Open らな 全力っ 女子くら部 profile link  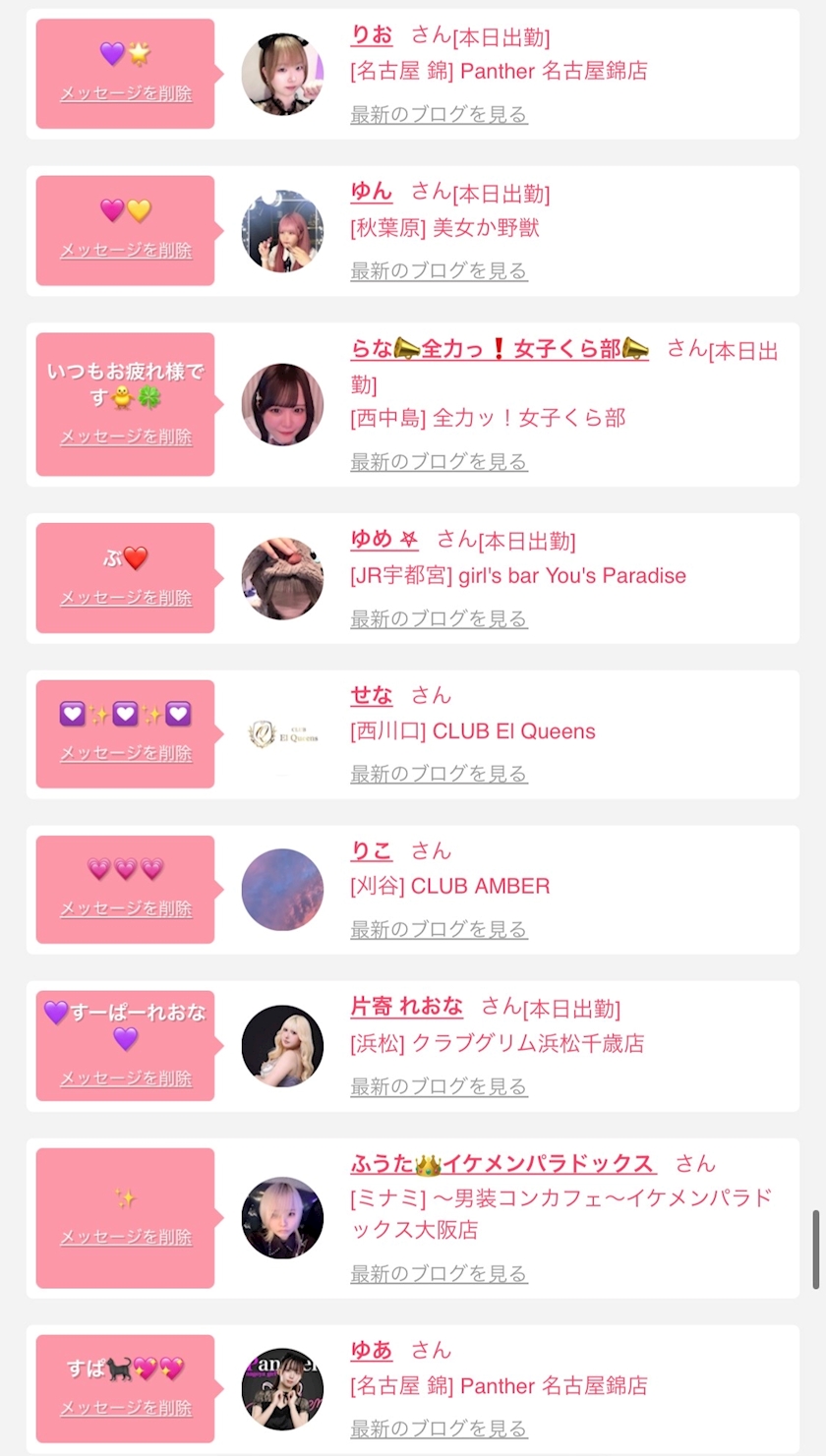(500, 349)
